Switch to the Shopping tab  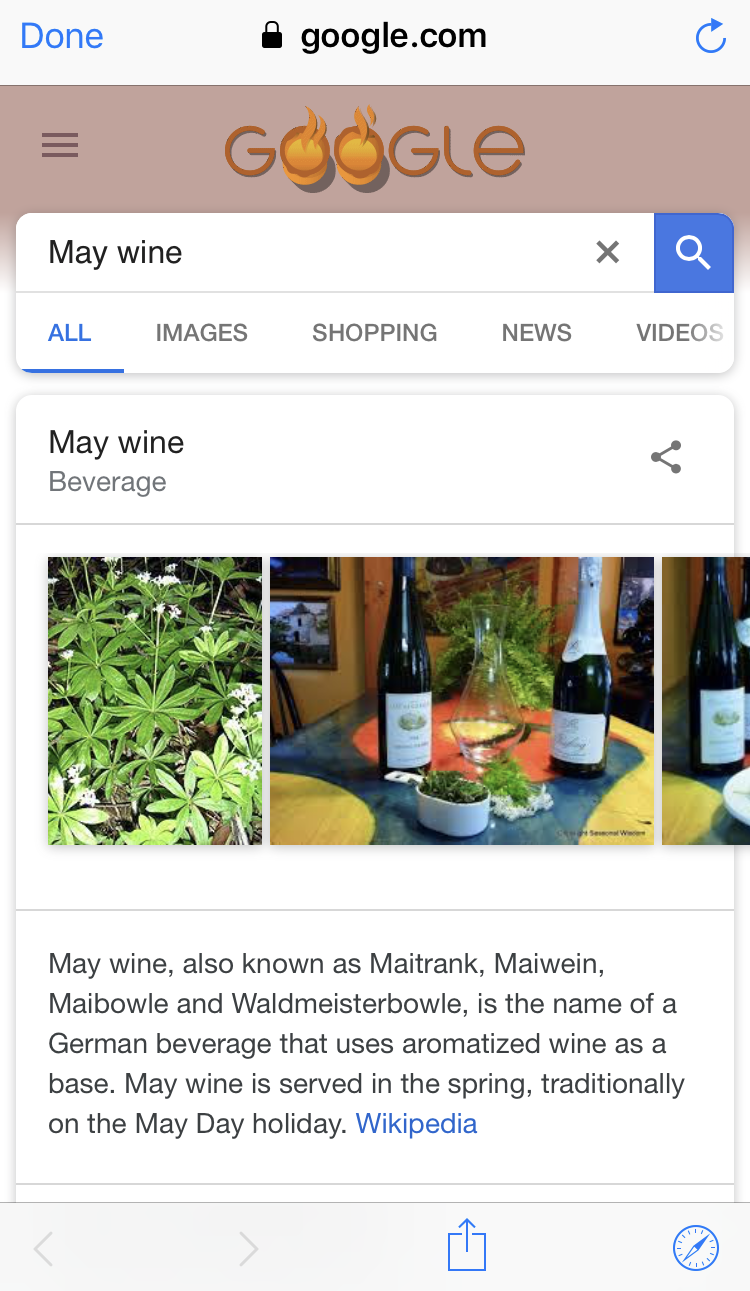[374, 333]
